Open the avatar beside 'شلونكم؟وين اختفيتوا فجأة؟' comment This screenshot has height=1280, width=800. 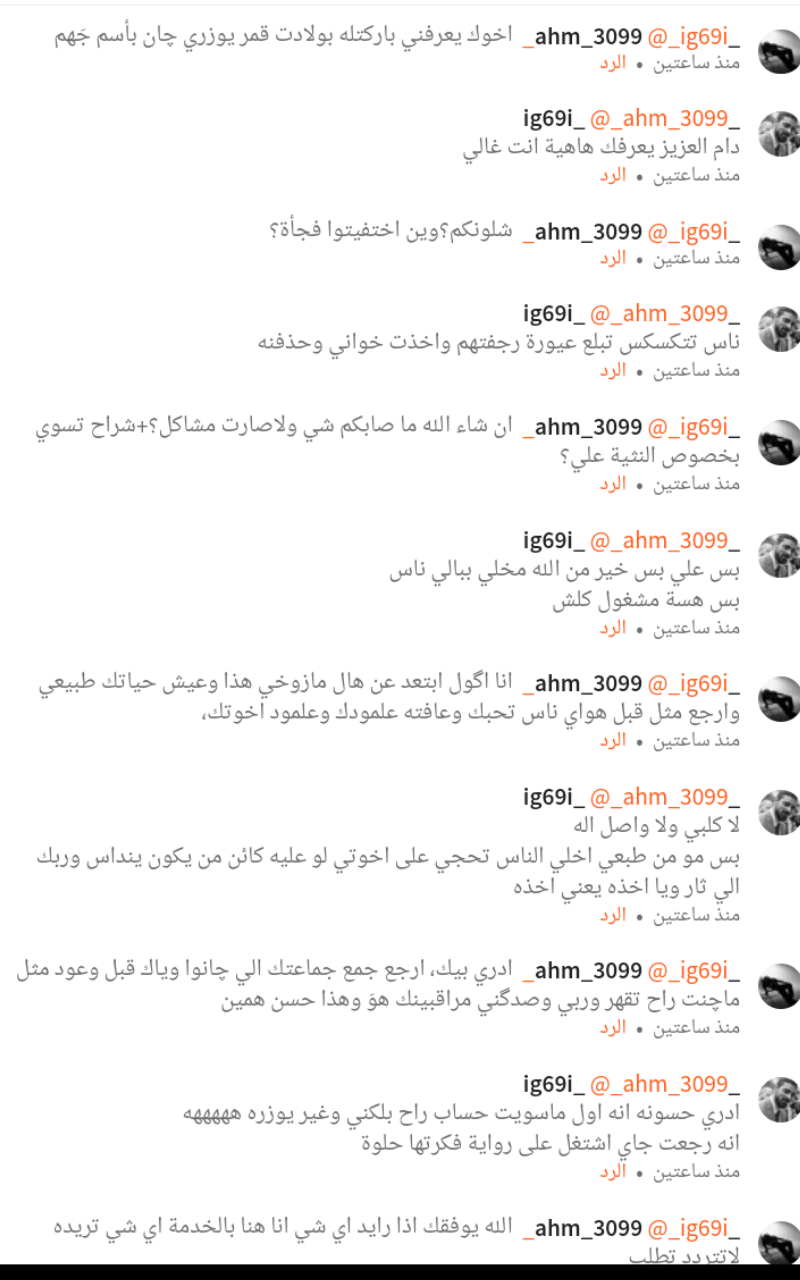(x=779, y=247)
